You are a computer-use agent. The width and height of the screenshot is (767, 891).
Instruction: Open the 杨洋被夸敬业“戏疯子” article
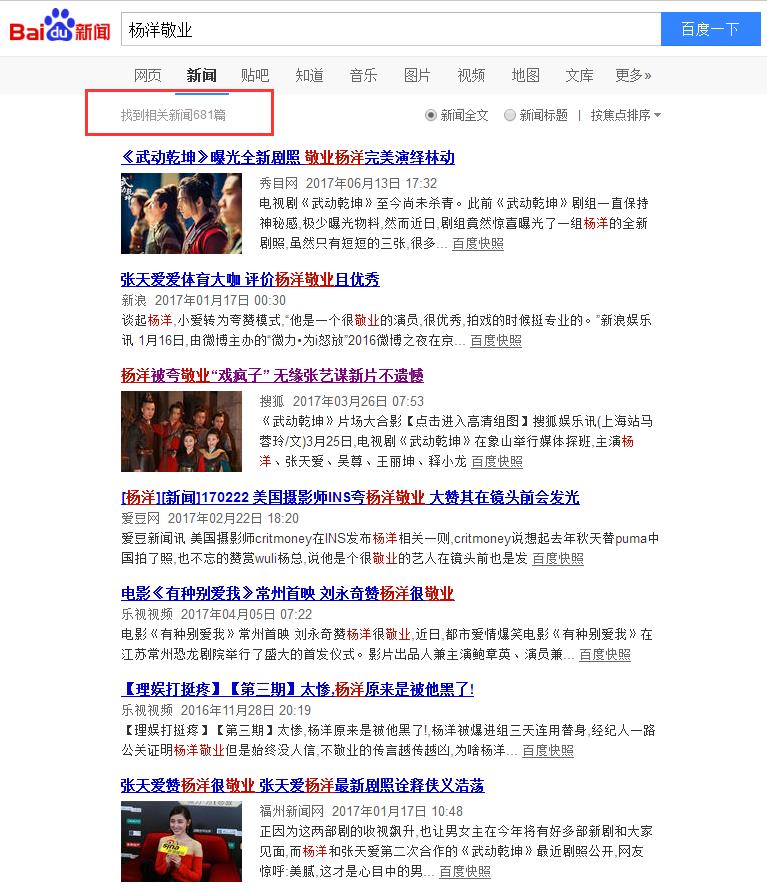click(272, 375)
